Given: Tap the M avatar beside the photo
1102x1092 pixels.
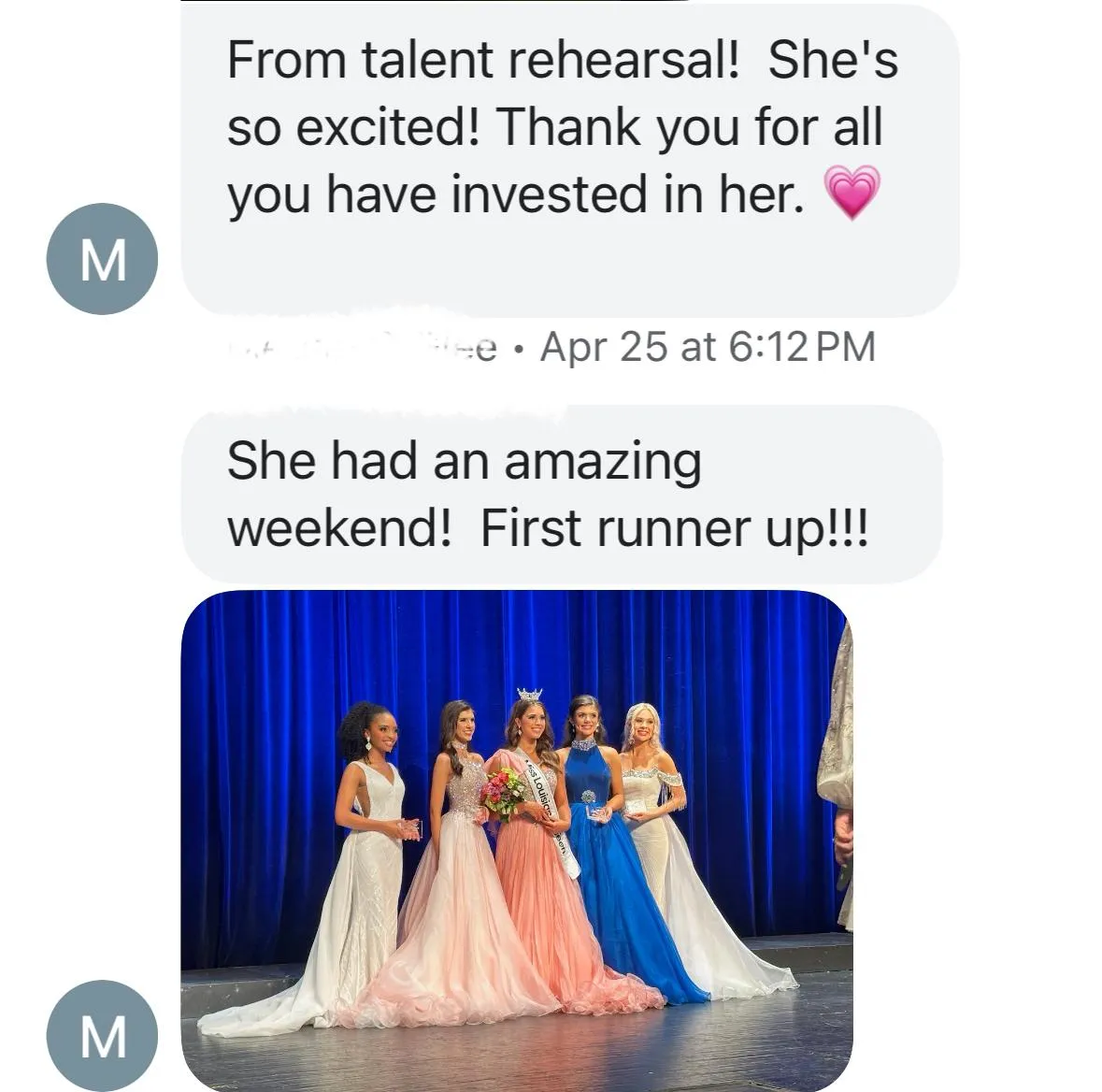Looking at the screenshot, I should click(x=102, y=1035).
